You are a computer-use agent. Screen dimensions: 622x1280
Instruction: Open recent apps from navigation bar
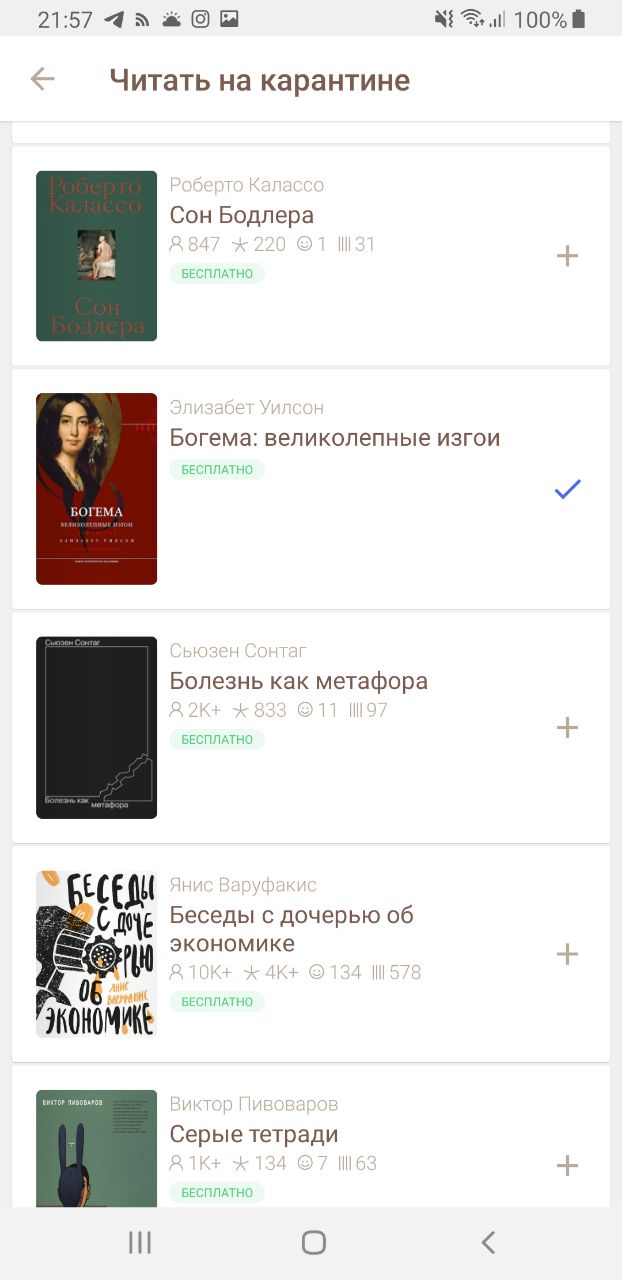tap(140, 1242)
